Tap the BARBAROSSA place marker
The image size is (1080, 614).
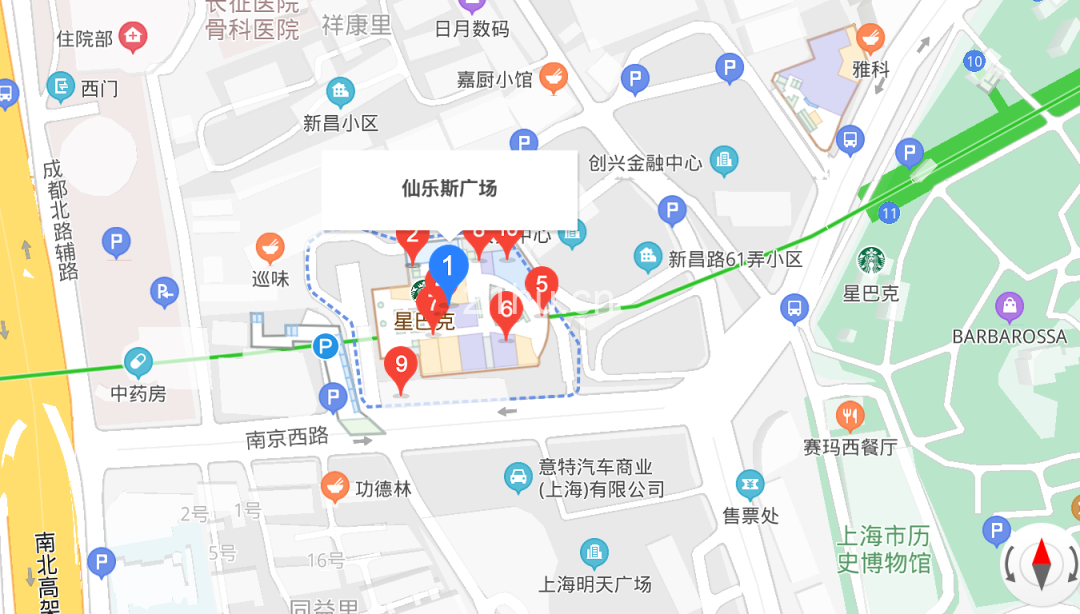[x=1009, y=306]
